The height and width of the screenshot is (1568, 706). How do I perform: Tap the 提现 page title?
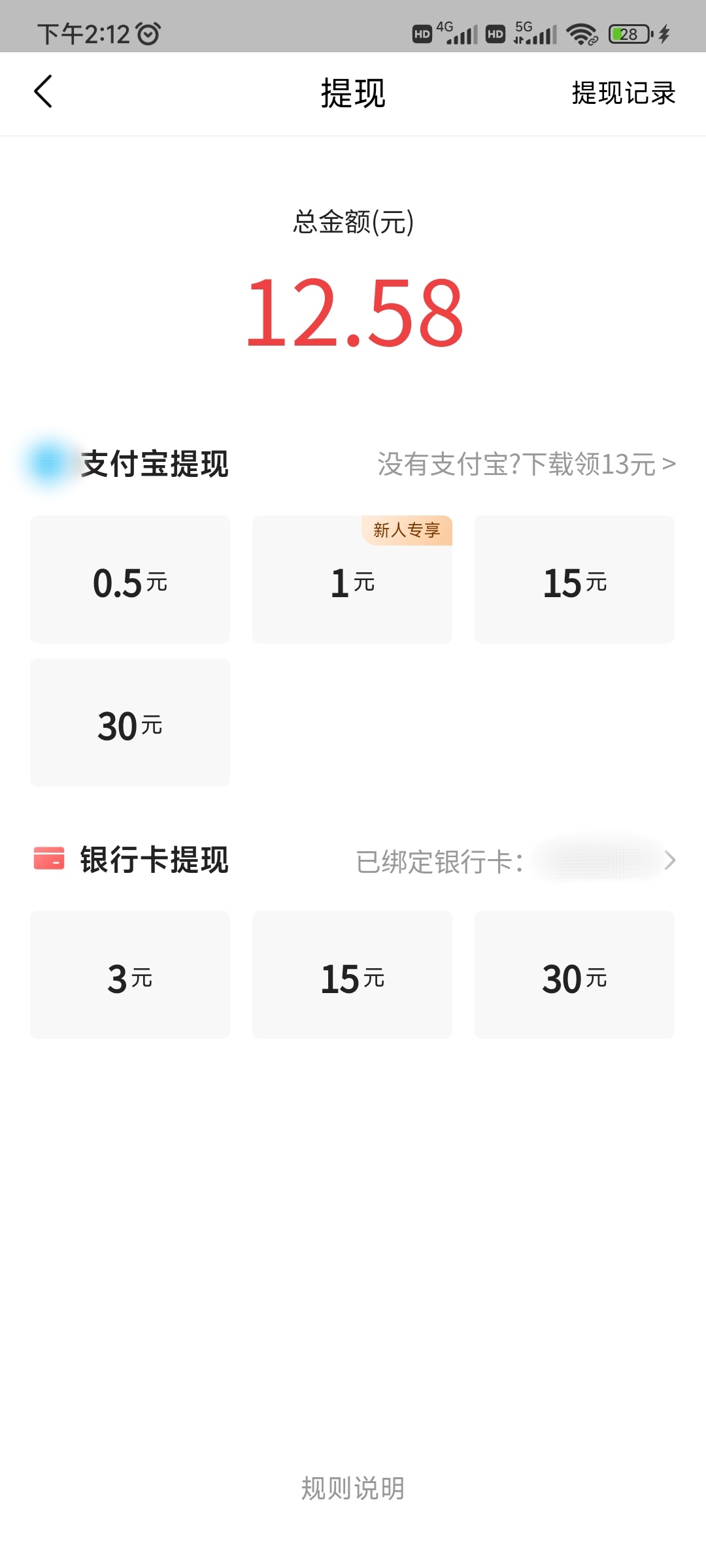[353, 93]
